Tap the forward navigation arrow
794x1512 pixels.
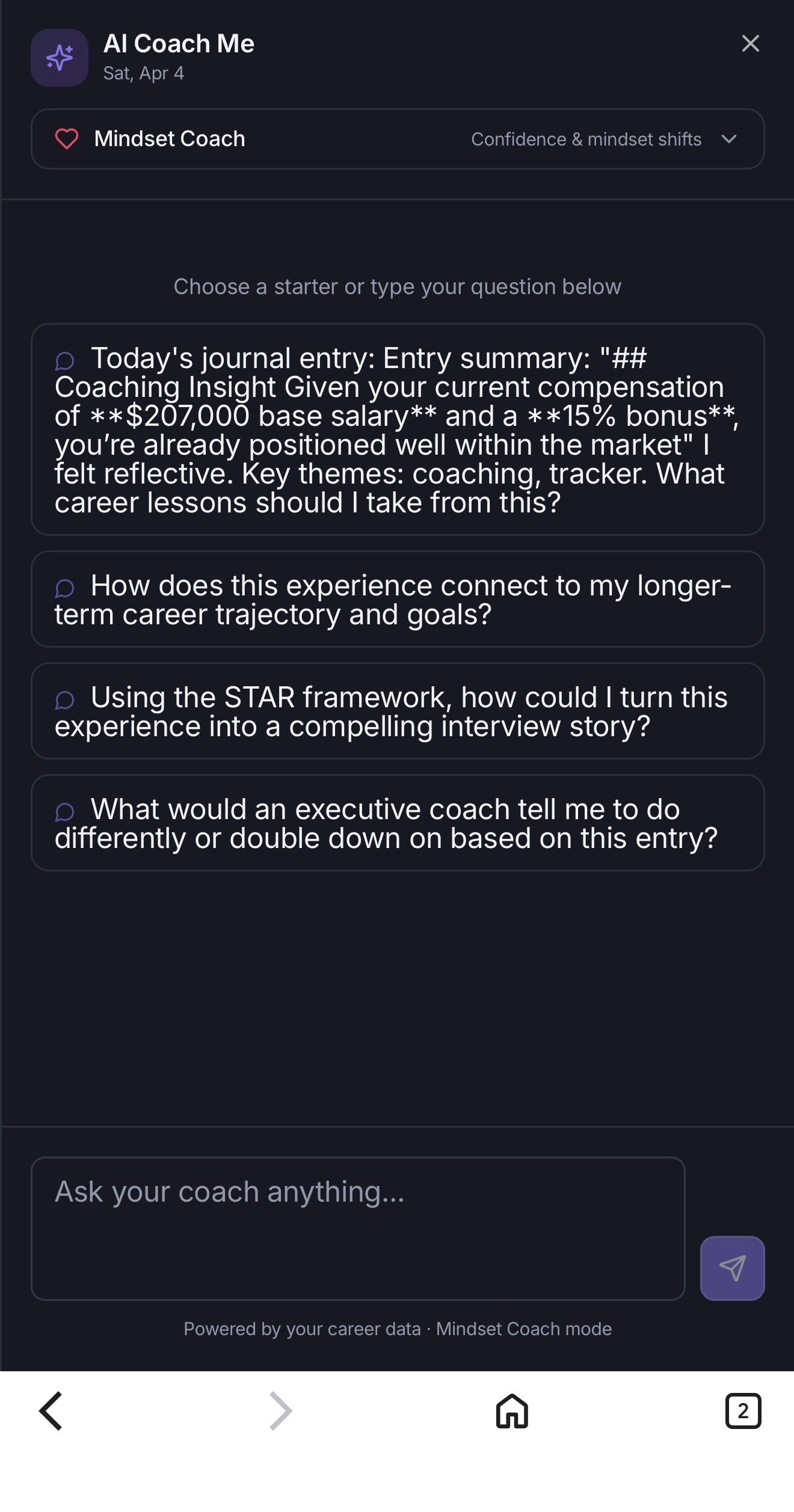click(280, 1411)
